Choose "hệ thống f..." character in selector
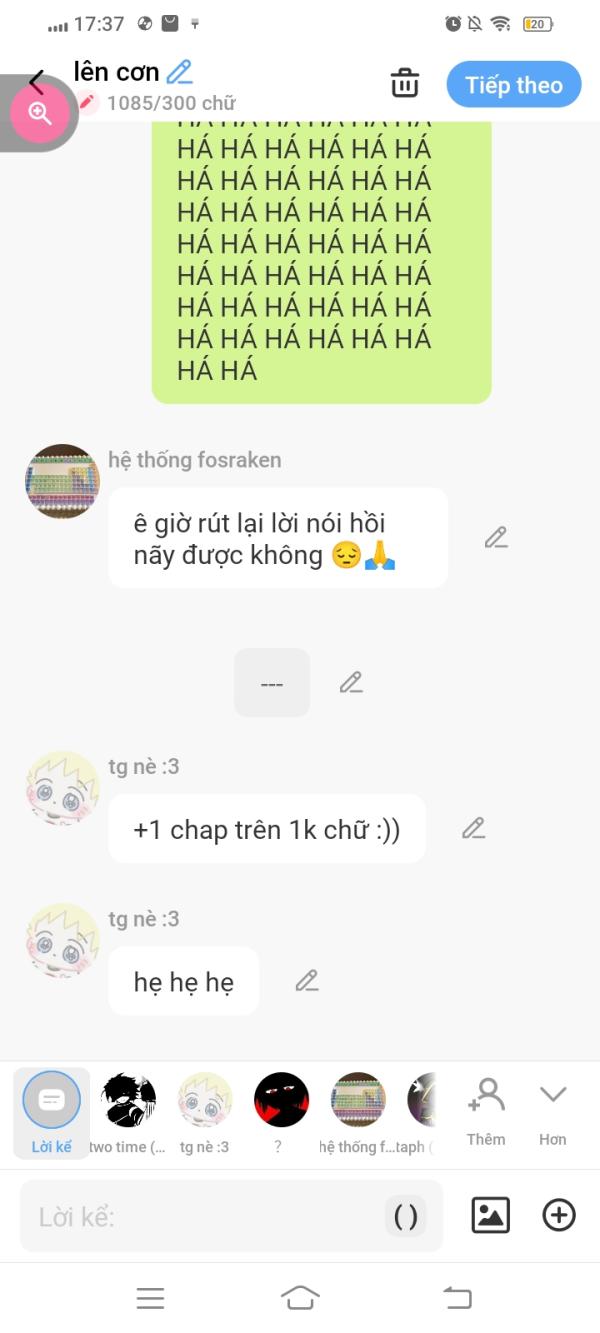Image resolution: width=600 pixels, height=1333 pixels. coord(357,1112)
